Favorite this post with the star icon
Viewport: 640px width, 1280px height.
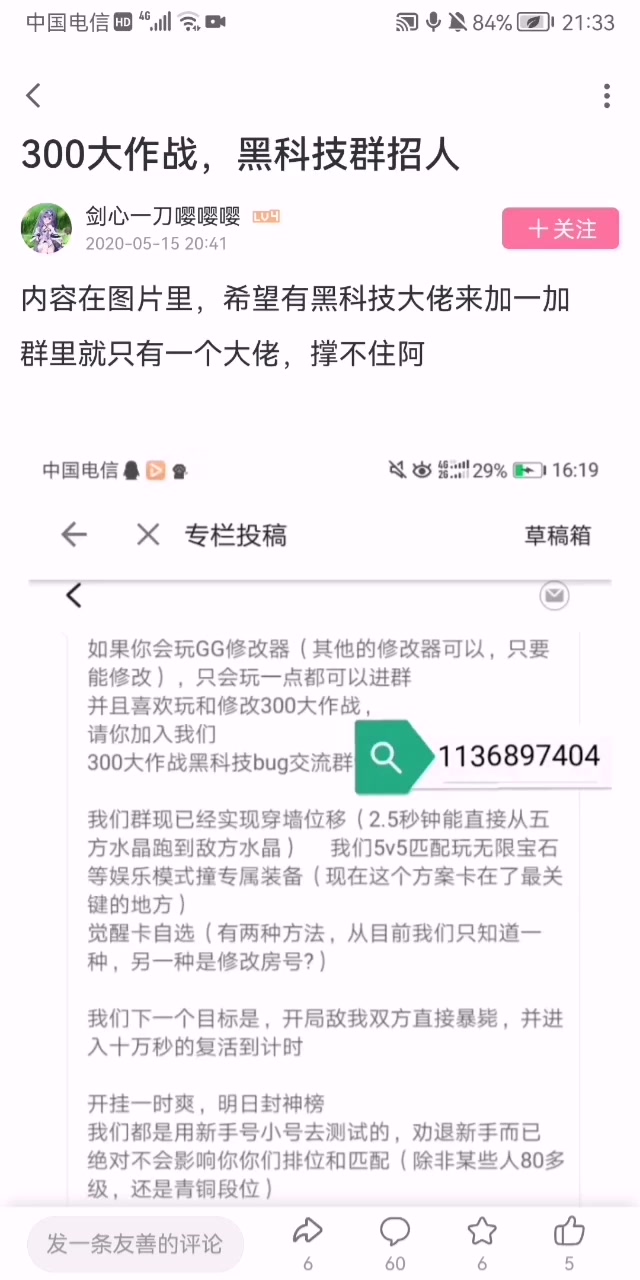click(482, 1232)
